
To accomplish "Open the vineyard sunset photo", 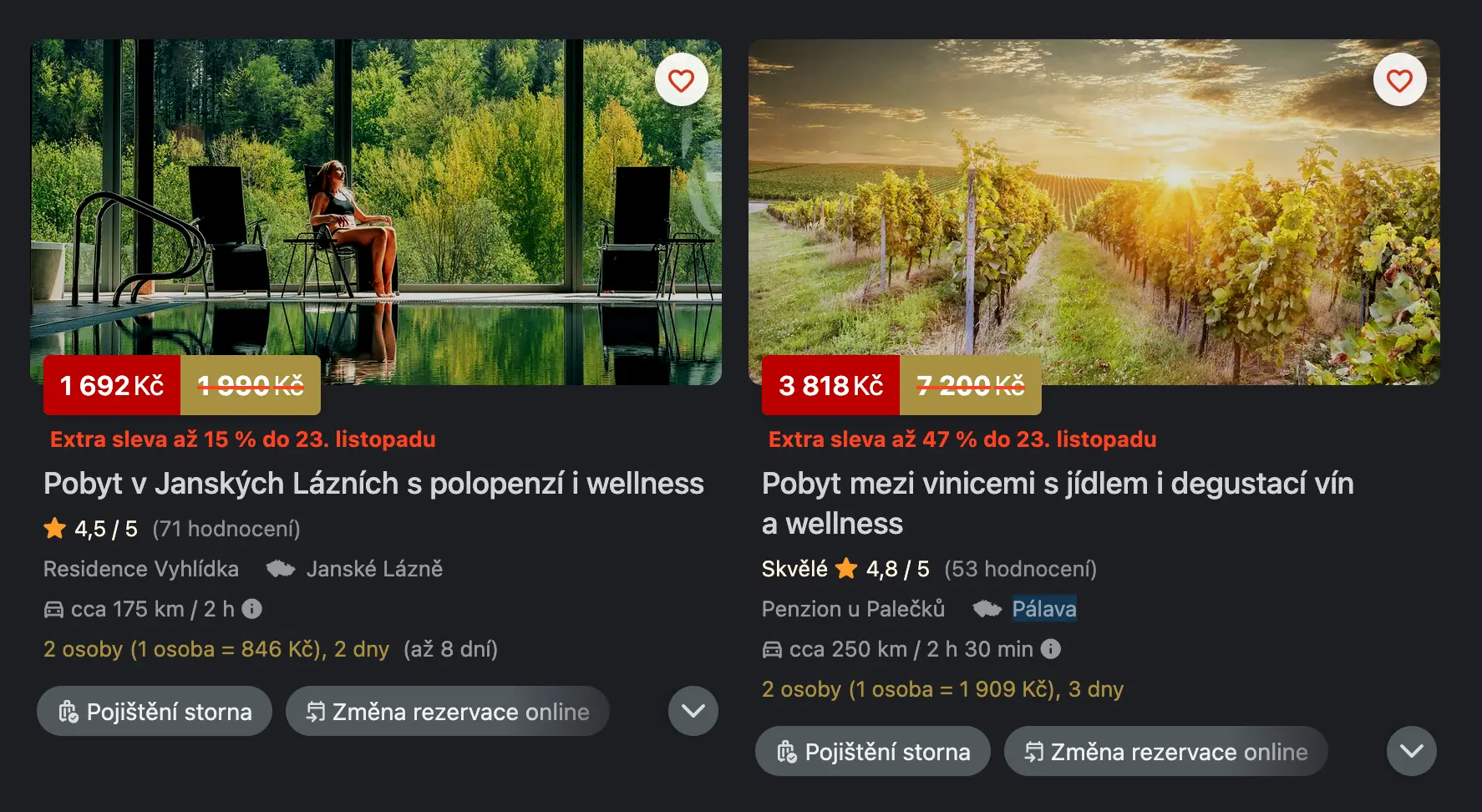I will point(1094,209).
